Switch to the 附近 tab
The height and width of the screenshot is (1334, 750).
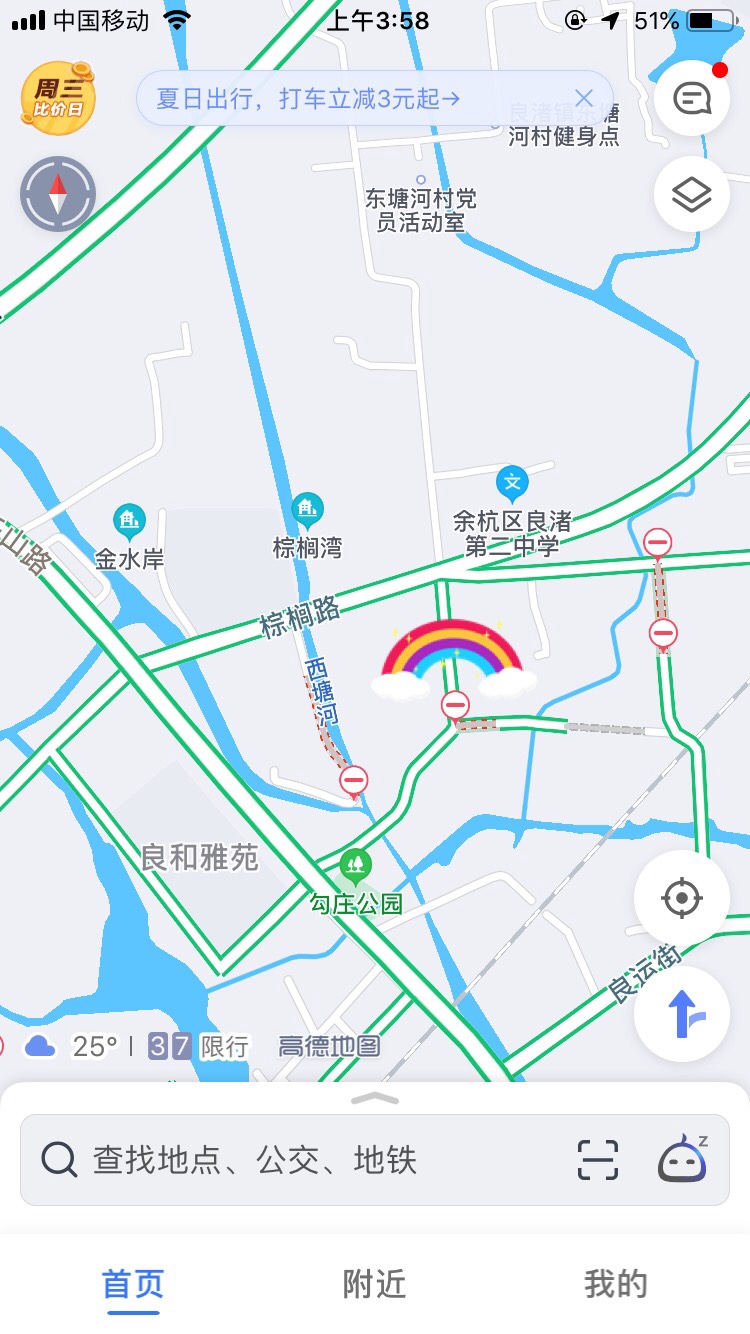375,1284
